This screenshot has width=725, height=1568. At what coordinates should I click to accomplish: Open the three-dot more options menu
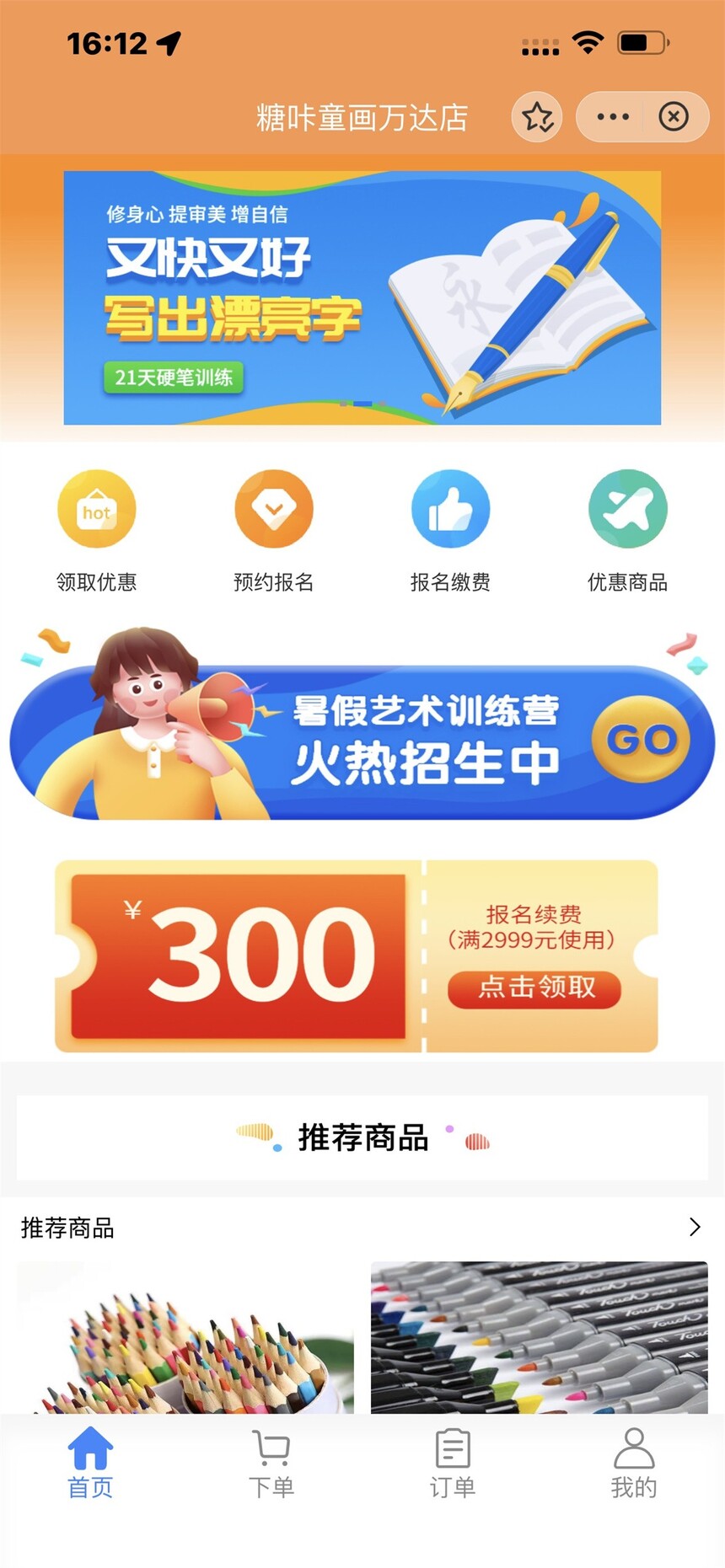click(613, 117)
